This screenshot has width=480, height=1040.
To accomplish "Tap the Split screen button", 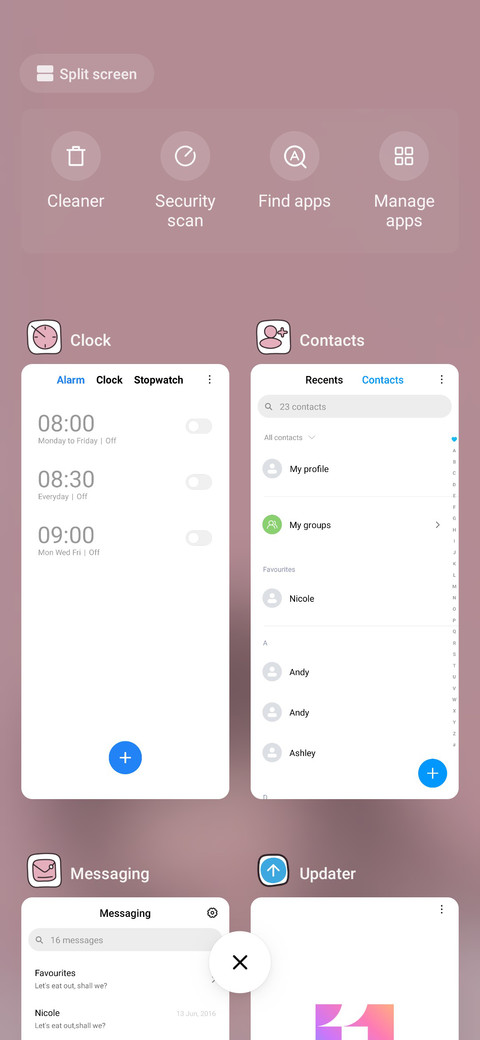I will pyautogui.click(x=87, y=74).
